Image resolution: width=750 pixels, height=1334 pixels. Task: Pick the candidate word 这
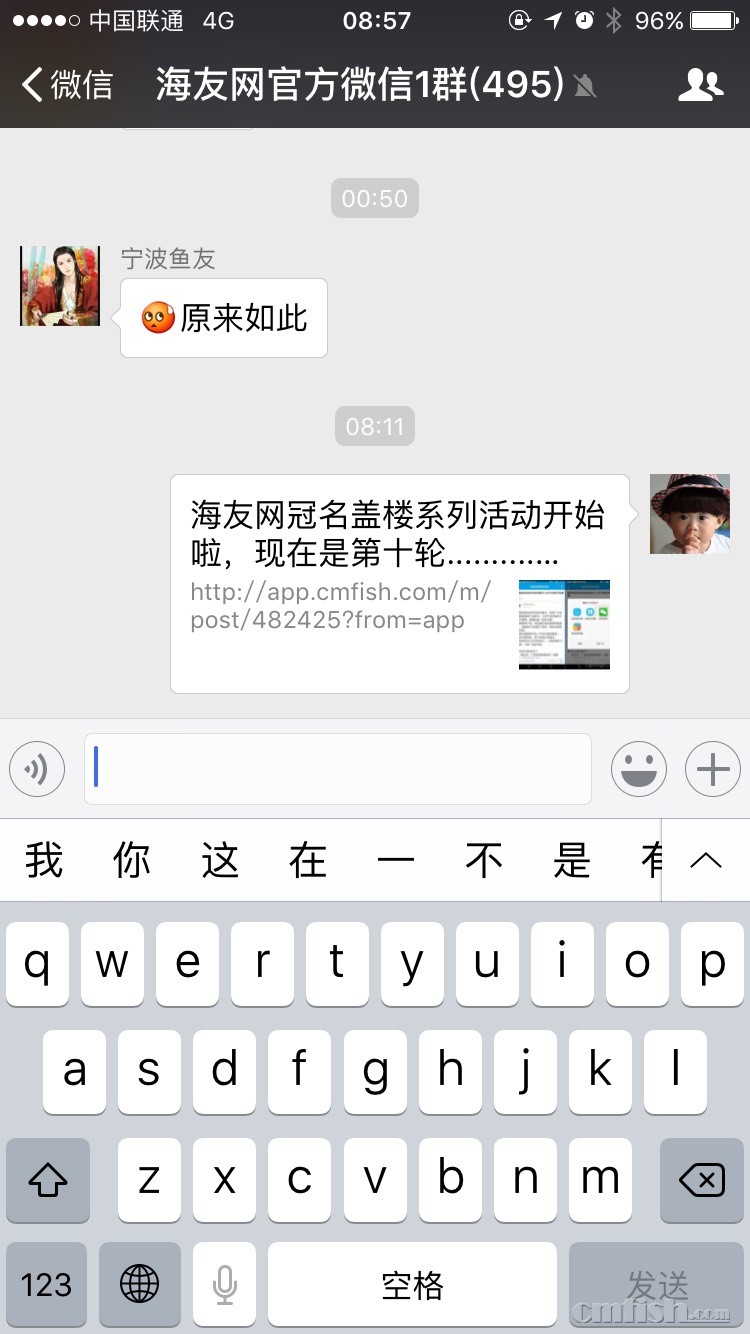(x=220, y=860)
